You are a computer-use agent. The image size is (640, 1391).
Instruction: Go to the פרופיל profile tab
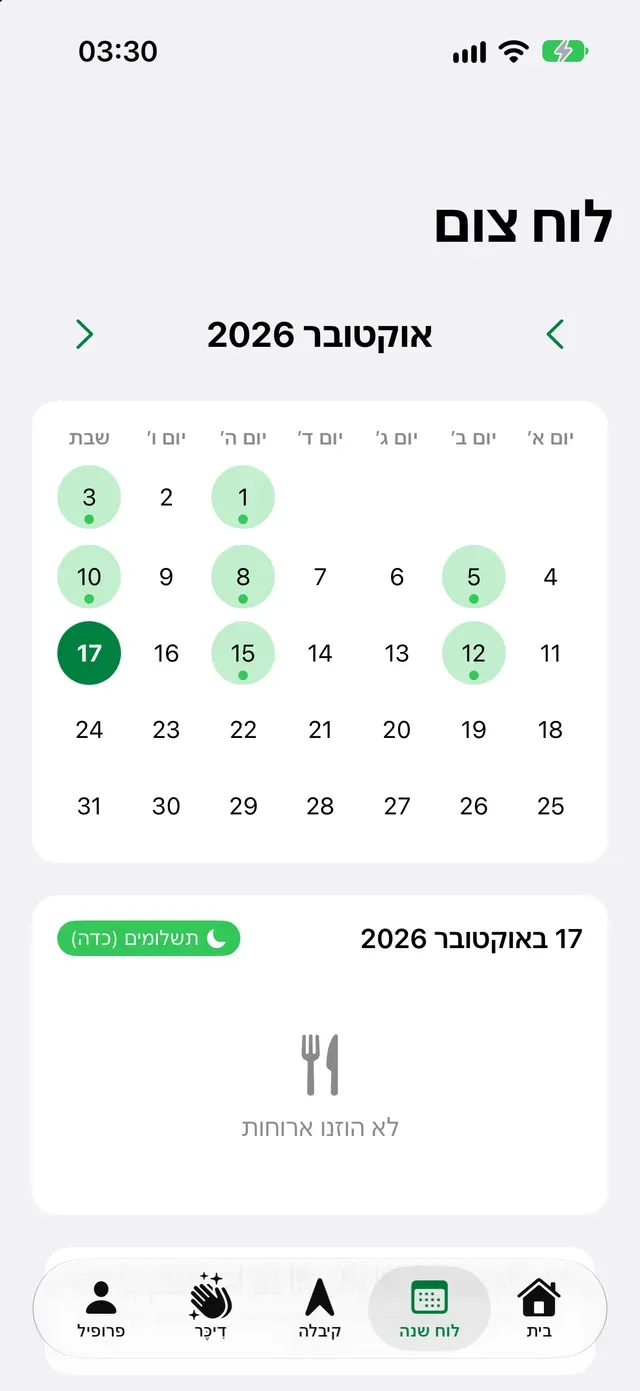pos(101,1309)
